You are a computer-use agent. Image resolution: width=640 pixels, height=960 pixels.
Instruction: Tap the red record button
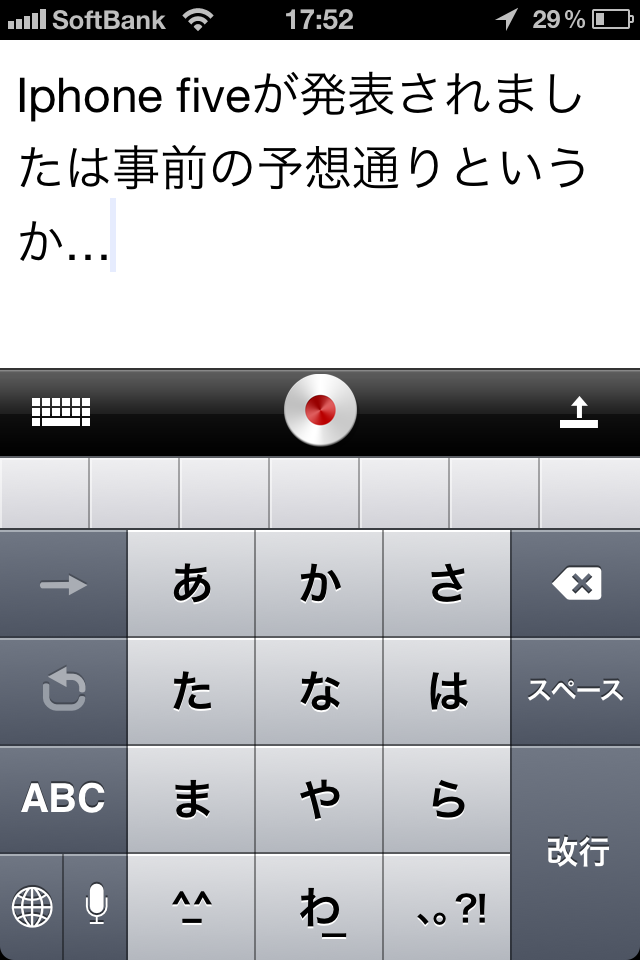click(320, 410)
